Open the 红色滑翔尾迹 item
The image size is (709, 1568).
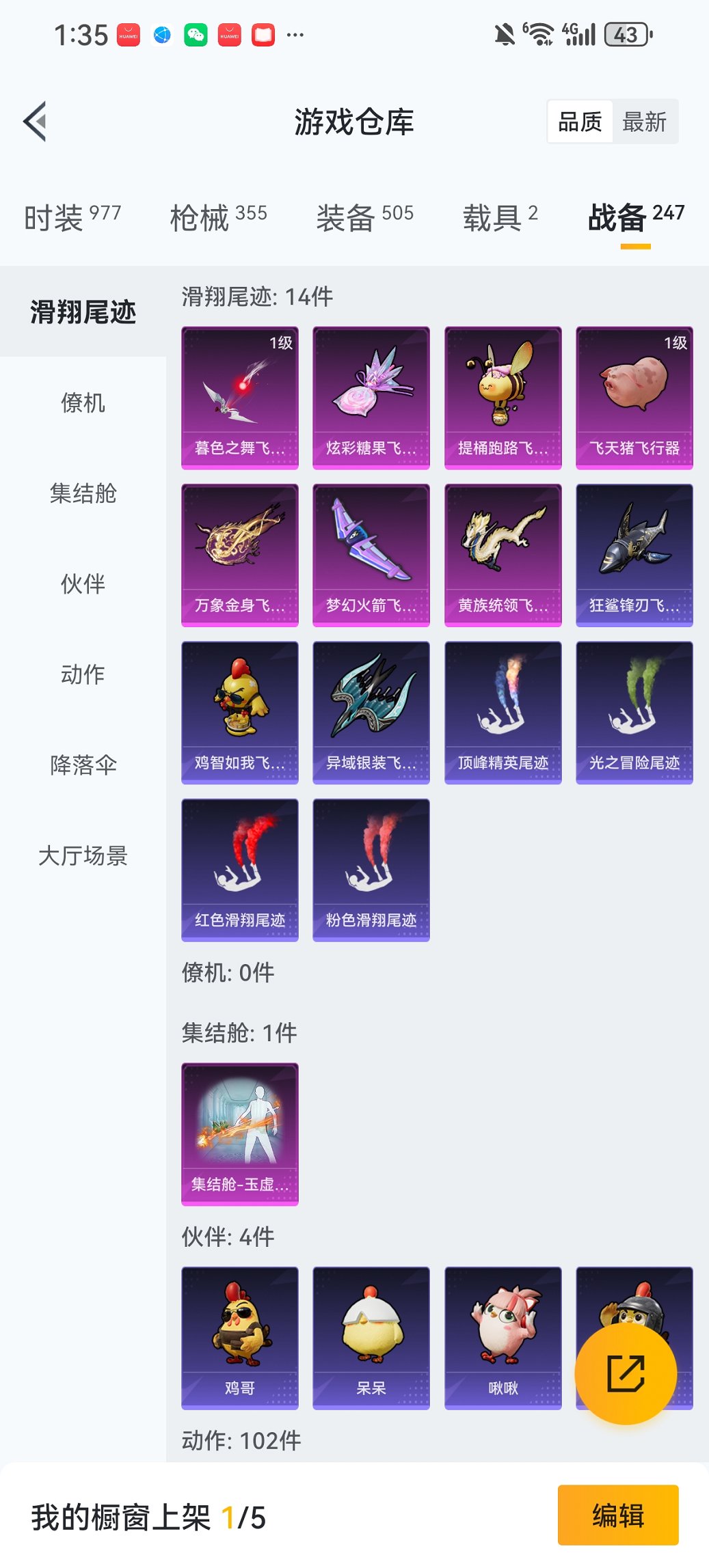(x=239, y=869)
